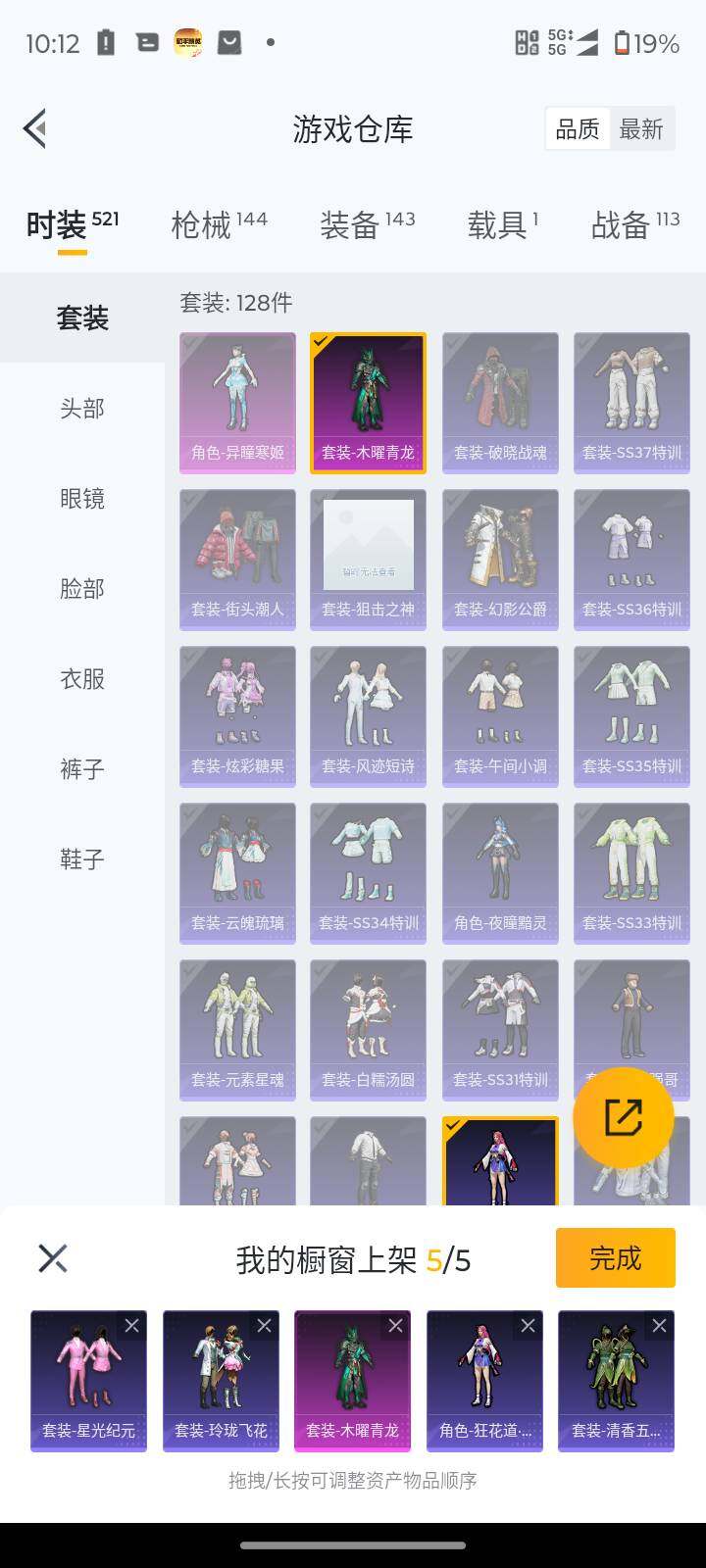The width and height of the screenshot is (706, 1568).
Task: Select the 眼镜 category
Action: tap(82, 498)
